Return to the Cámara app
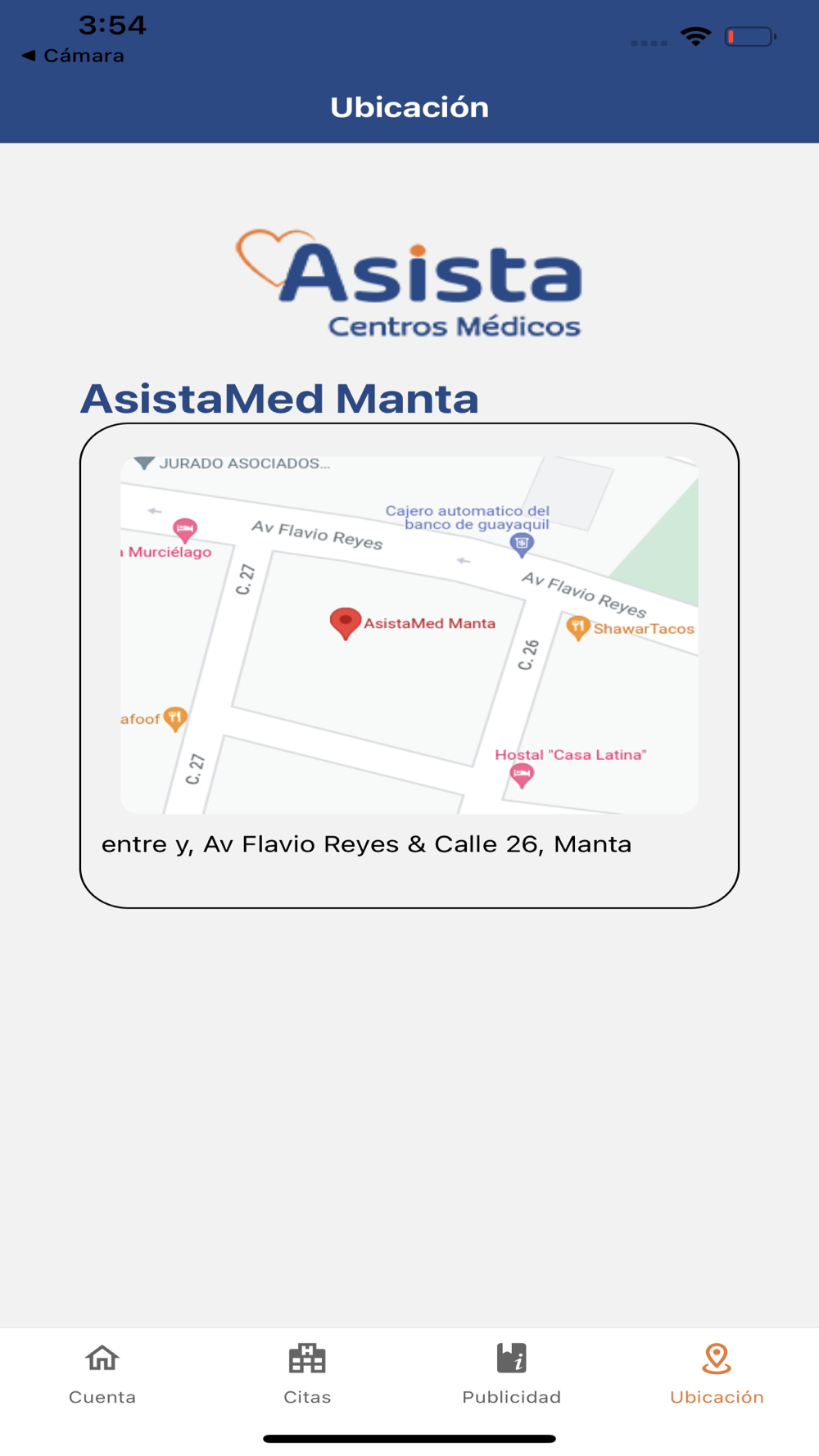 74,56
